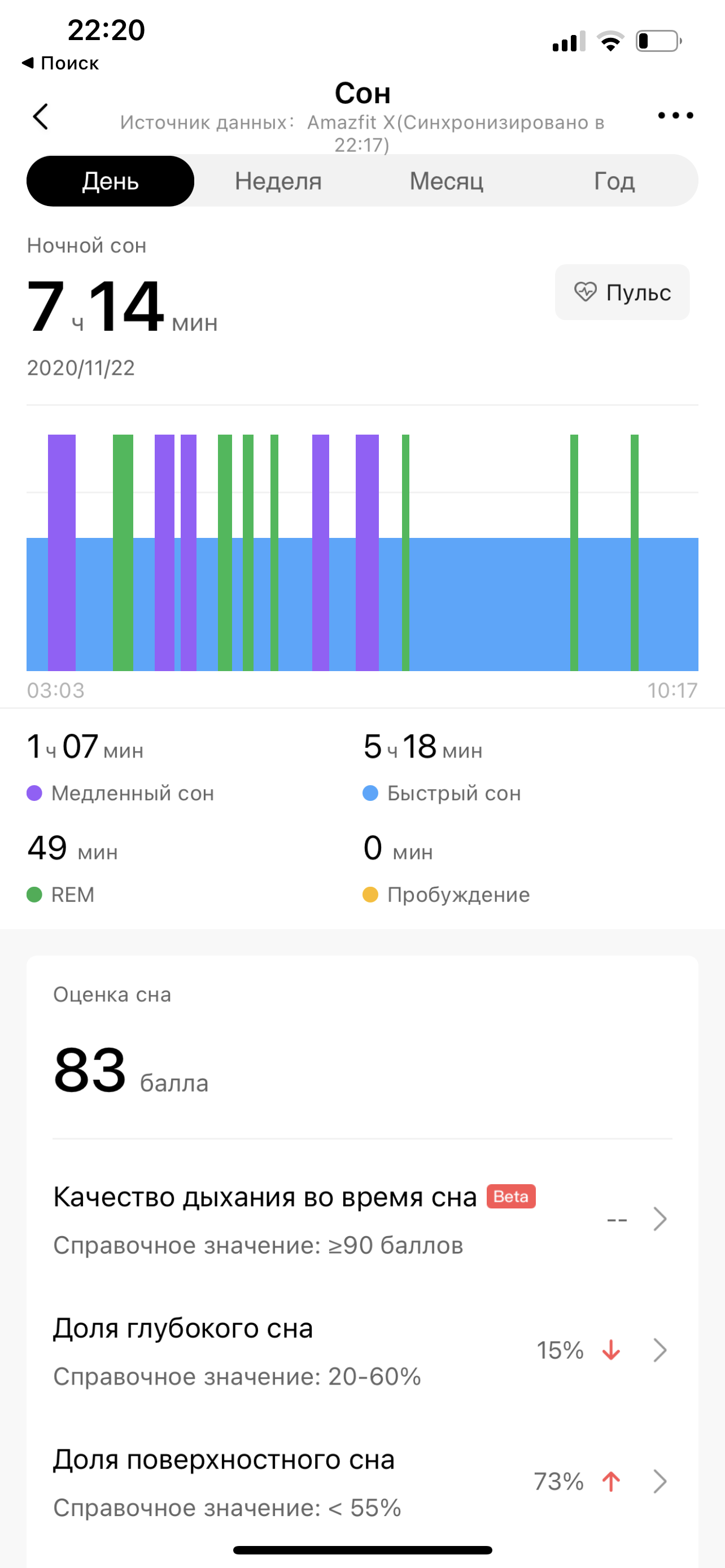Select the День tab

pyautogui.click(x=110, y=181)
